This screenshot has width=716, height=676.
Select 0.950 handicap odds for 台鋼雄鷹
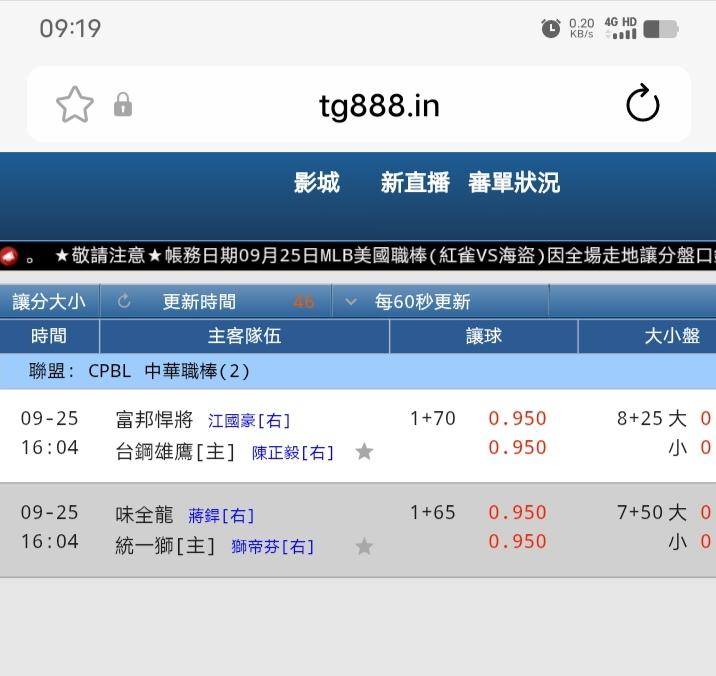(x=517, y=448)
